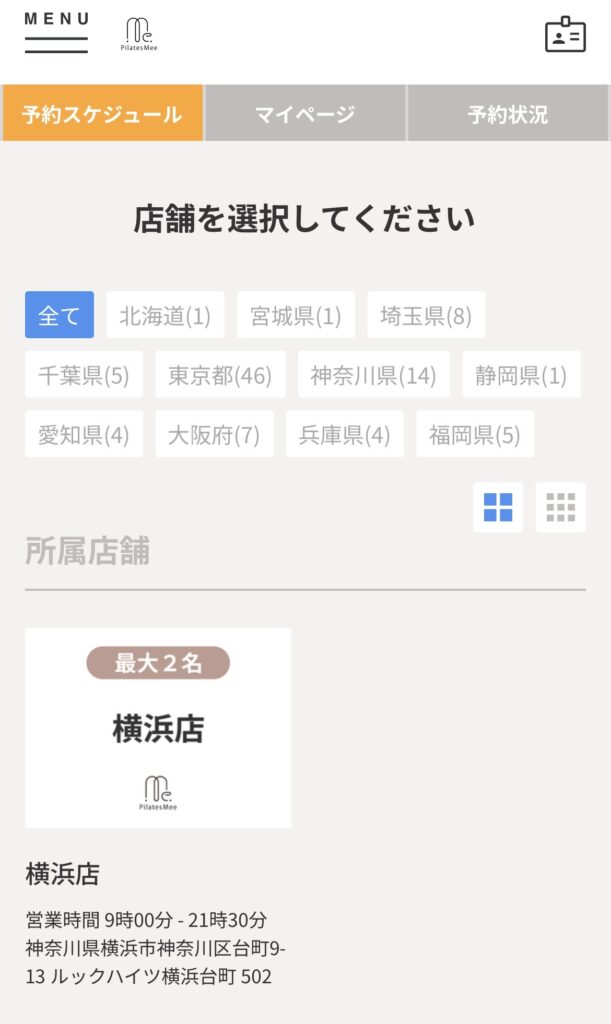This screenshot has width=611, height=1024.
Task: Open the MENU drawer
Action: pyautogui.click(x=56, y=31)
